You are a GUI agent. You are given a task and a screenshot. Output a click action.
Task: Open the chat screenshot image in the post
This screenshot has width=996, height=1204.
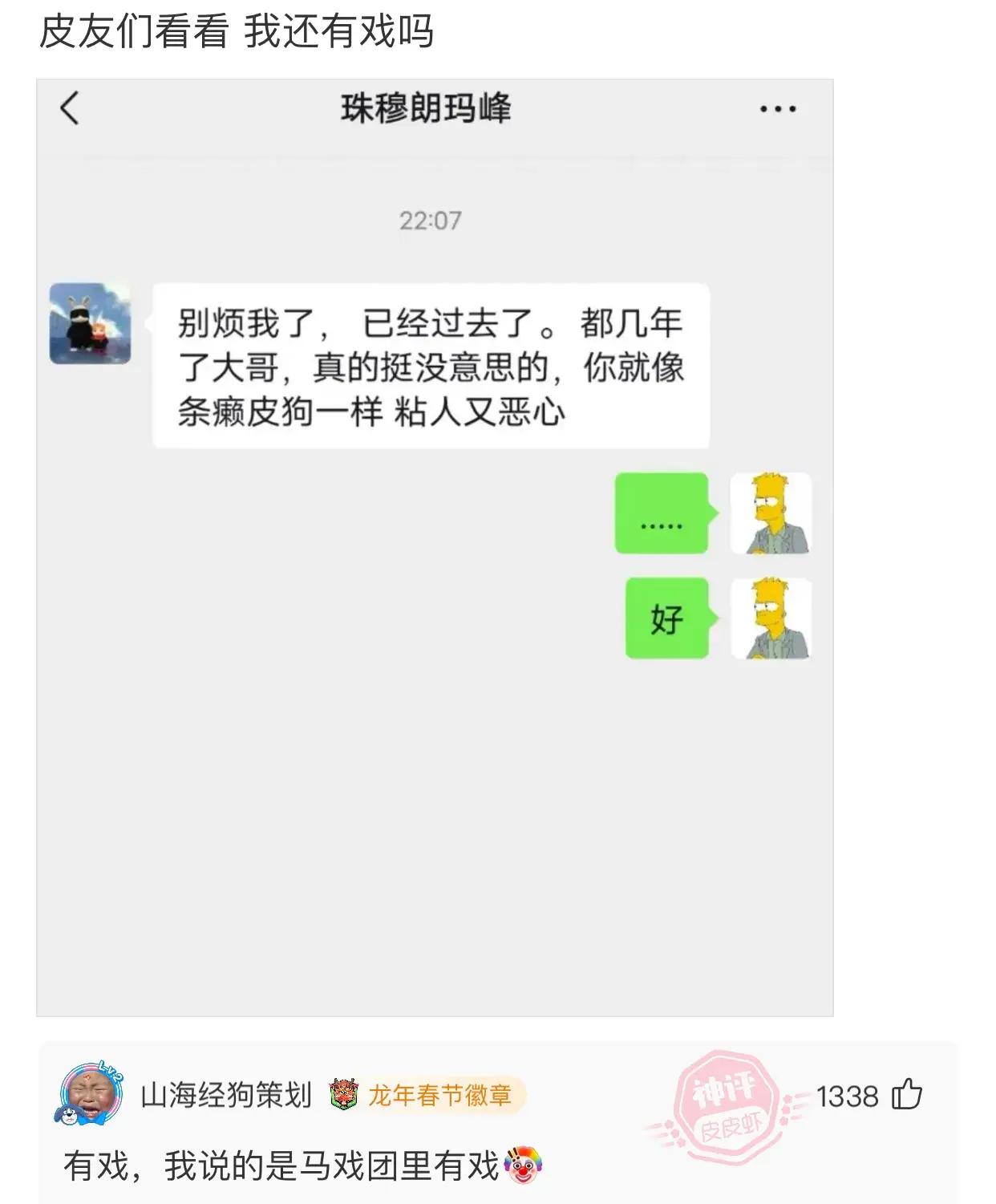pos(434,547)
